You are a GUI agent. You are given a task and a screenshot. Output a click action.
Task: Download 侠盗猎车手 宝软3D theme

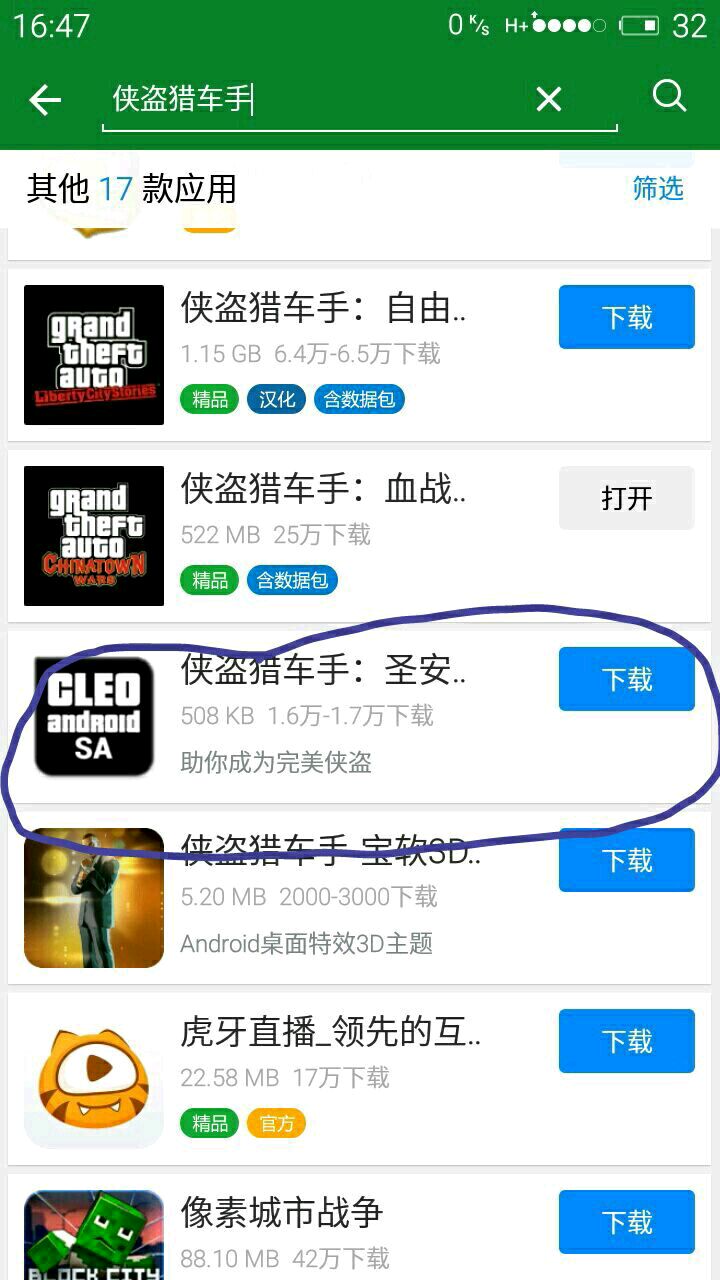click(x=626, y=860)
